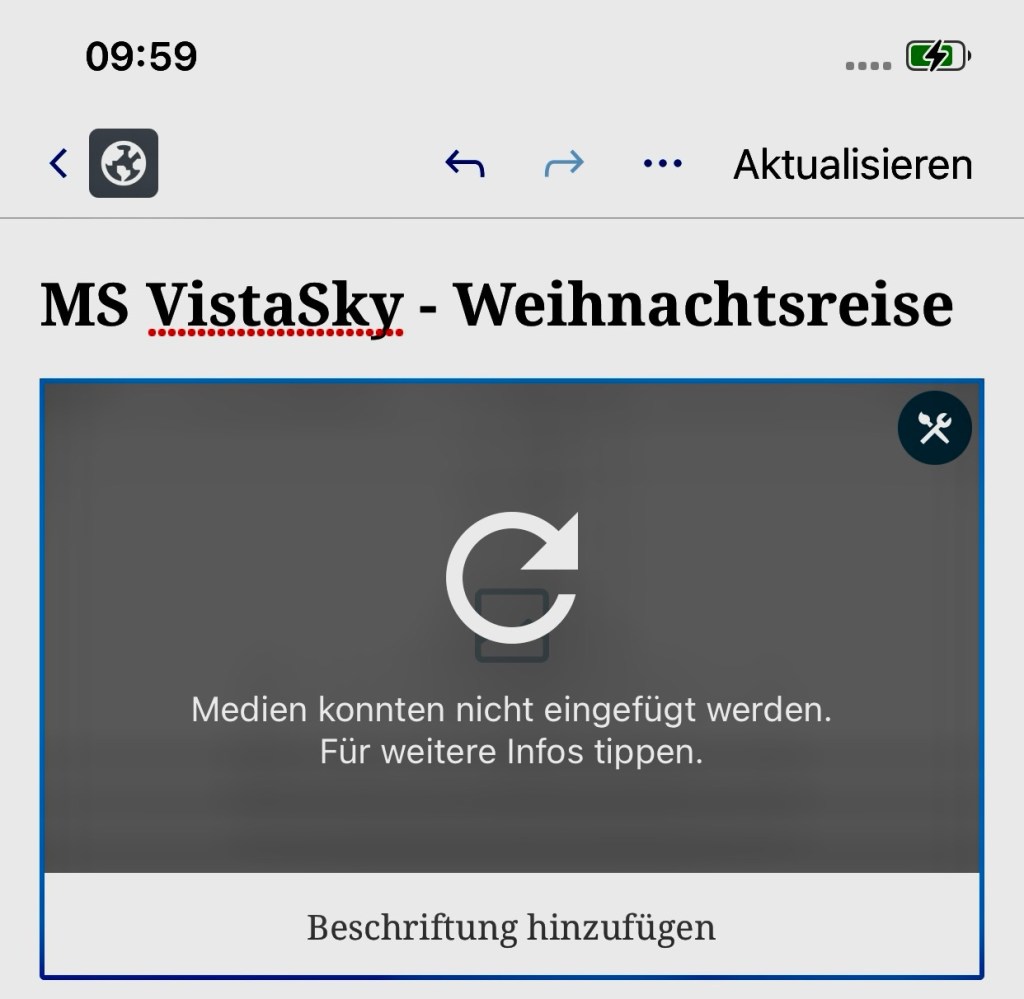Open the site globe icon

[x=124, y=163]
